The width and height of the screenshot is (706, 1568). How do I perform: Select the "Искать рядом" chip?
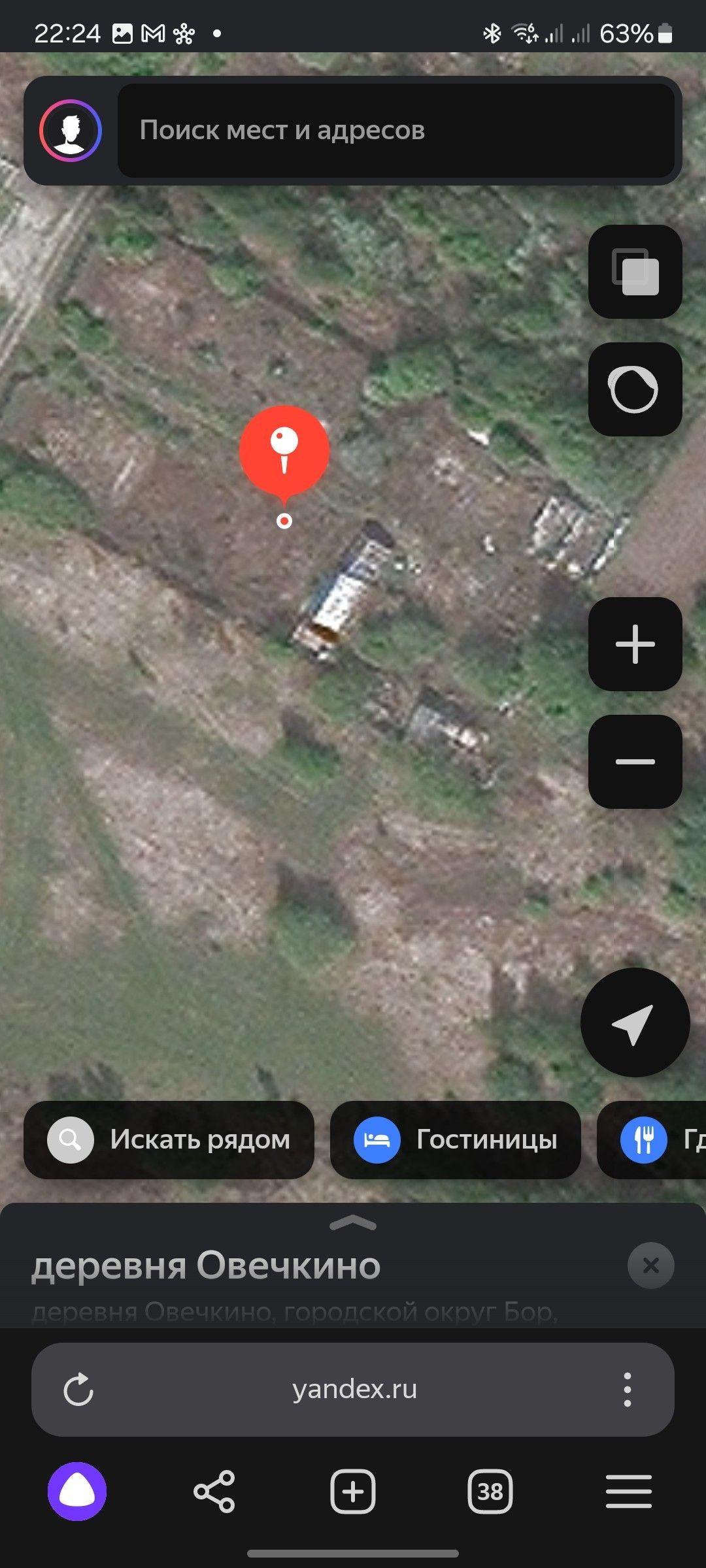point(169,1140)
